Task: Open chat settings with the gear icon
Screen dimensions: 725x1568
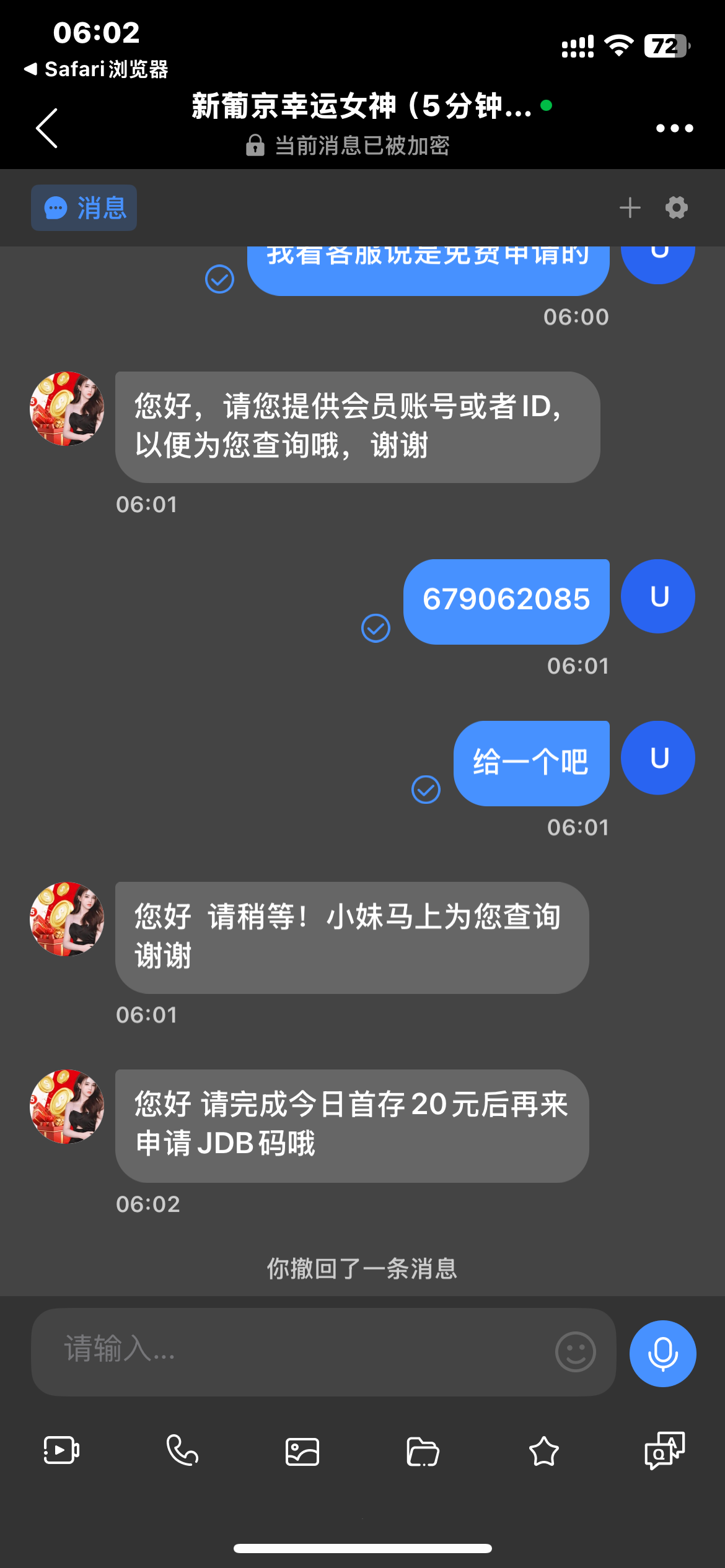Action: coord(675,207)
